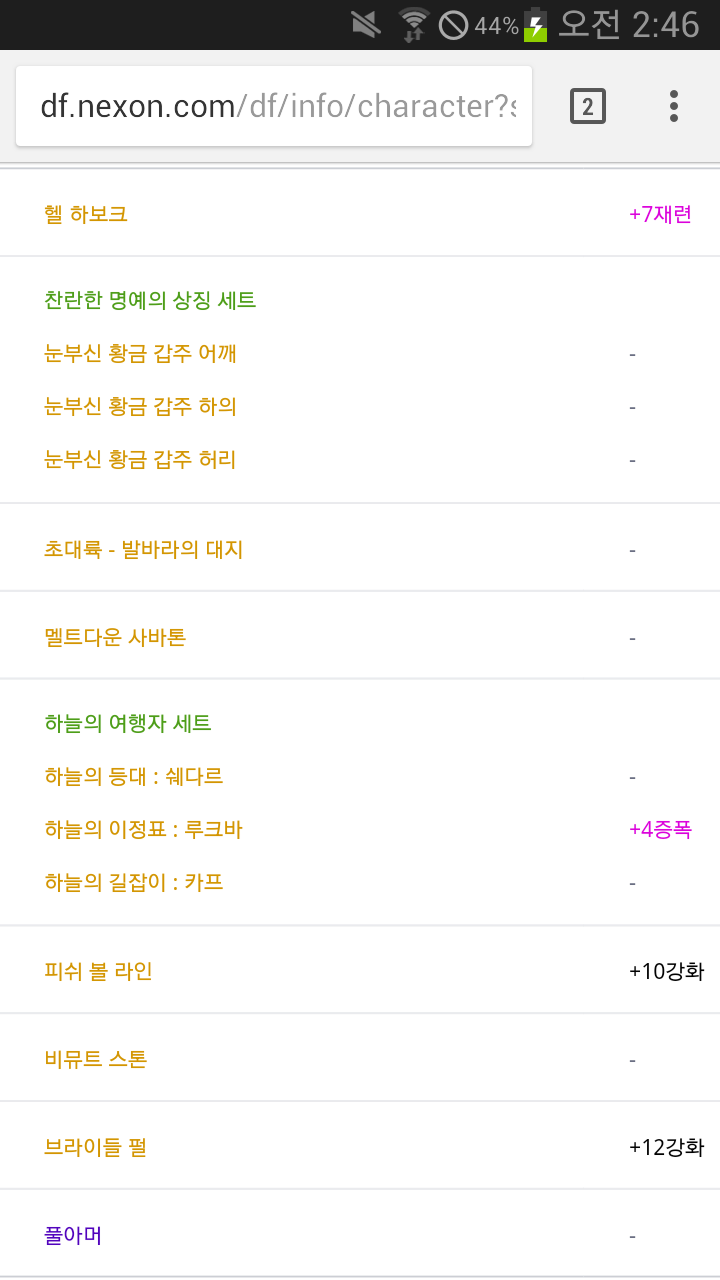Tap the URL address bar
Image resolution: width=720 pixels, height=1280 pixels.
274,106
